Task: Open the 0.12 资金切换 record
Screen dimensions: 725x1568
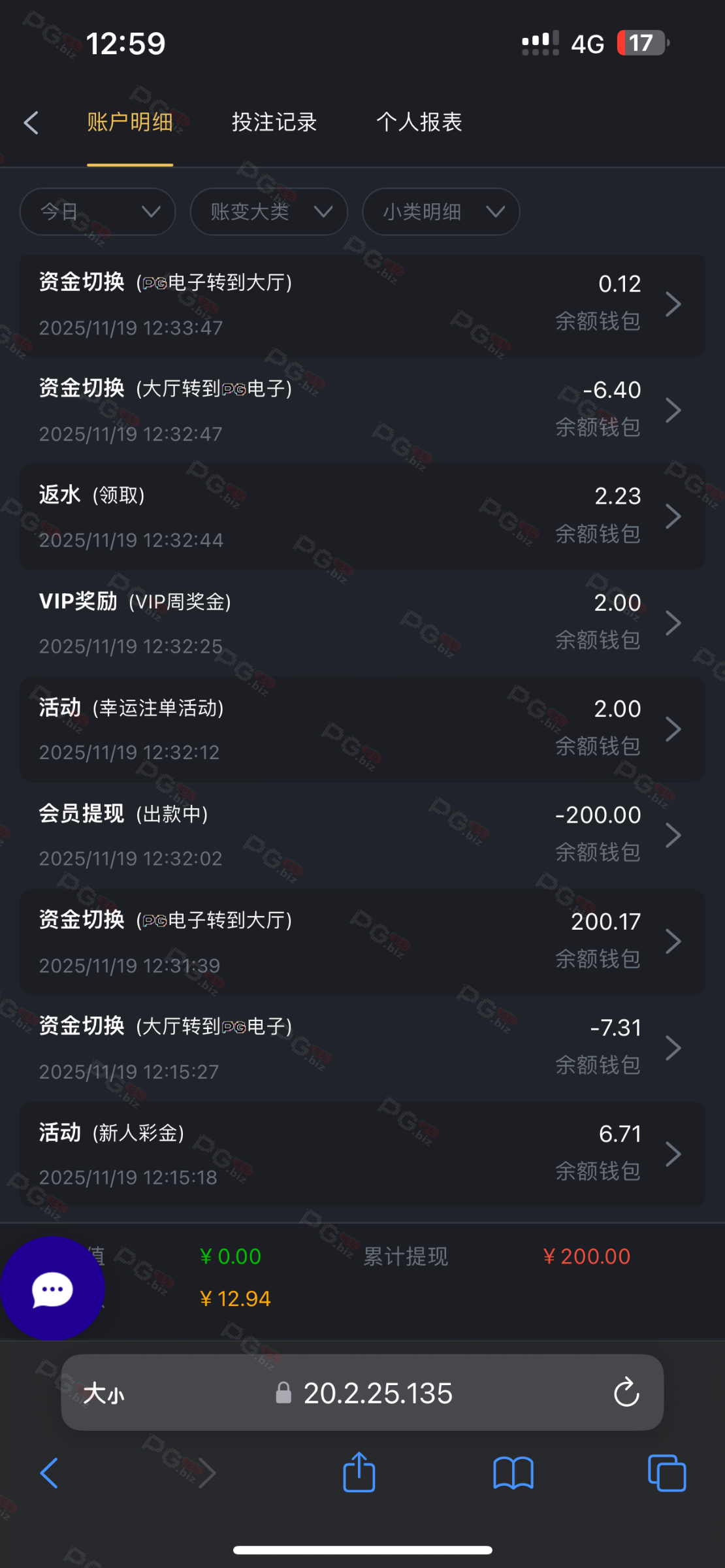Action: (362, 304)
